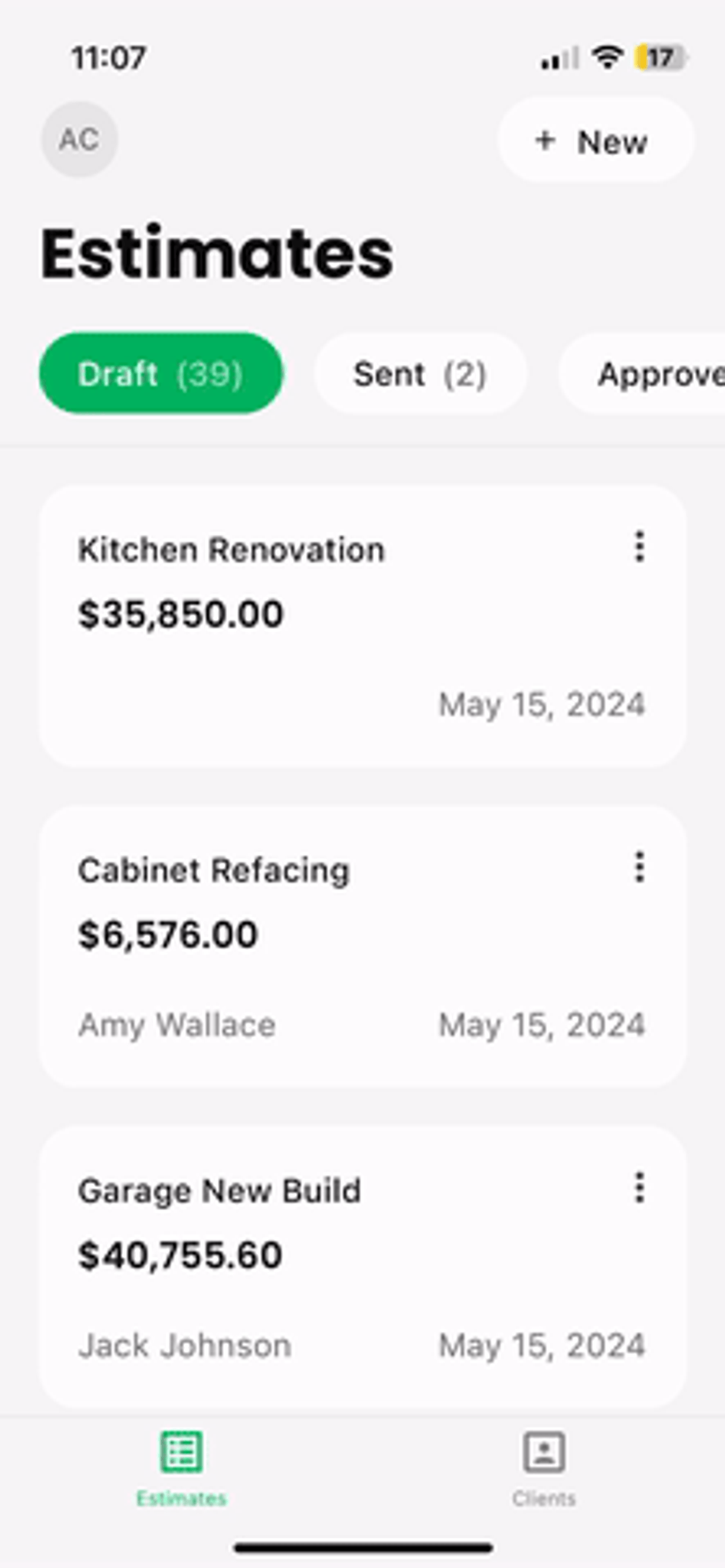Open the Kitchen Renovation estimate card
Image resolution: width=725 pixels, height=1568 pixels.
click(x=362, y=621)
